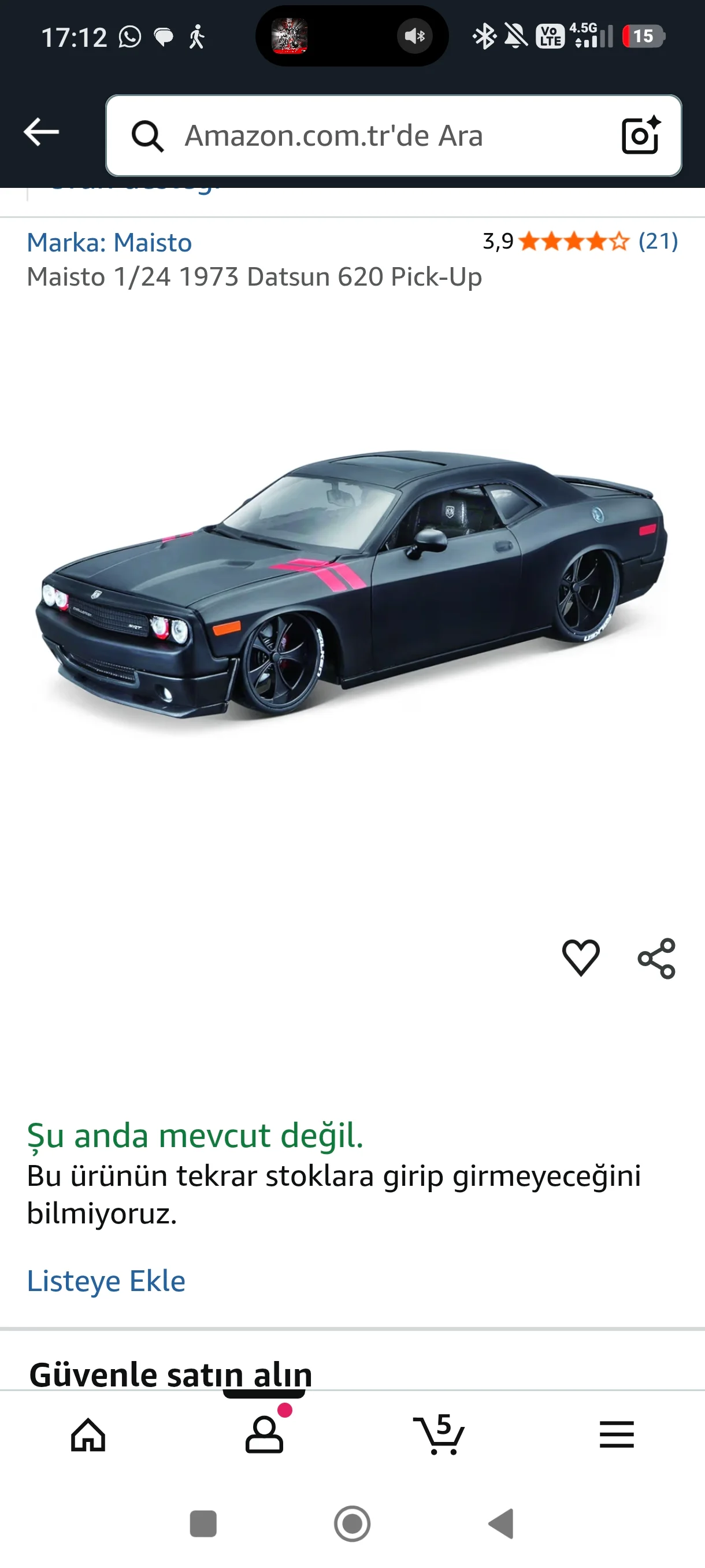View the 21 customer ratings
The width and height of the screenshot is (705, 1568).
point(658,242)
